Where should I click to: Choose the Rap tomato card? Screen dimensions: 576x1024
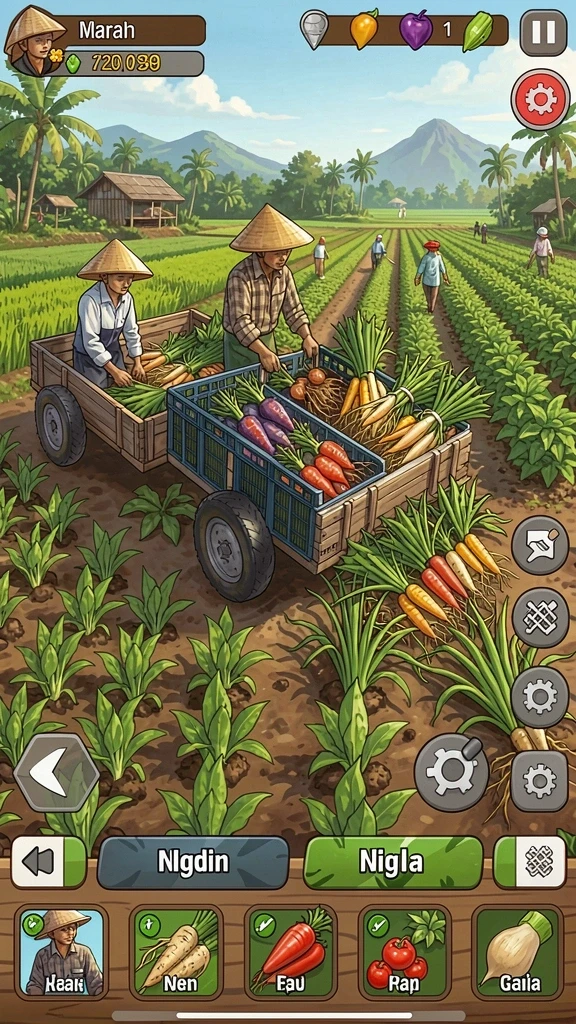coord(405,952)
